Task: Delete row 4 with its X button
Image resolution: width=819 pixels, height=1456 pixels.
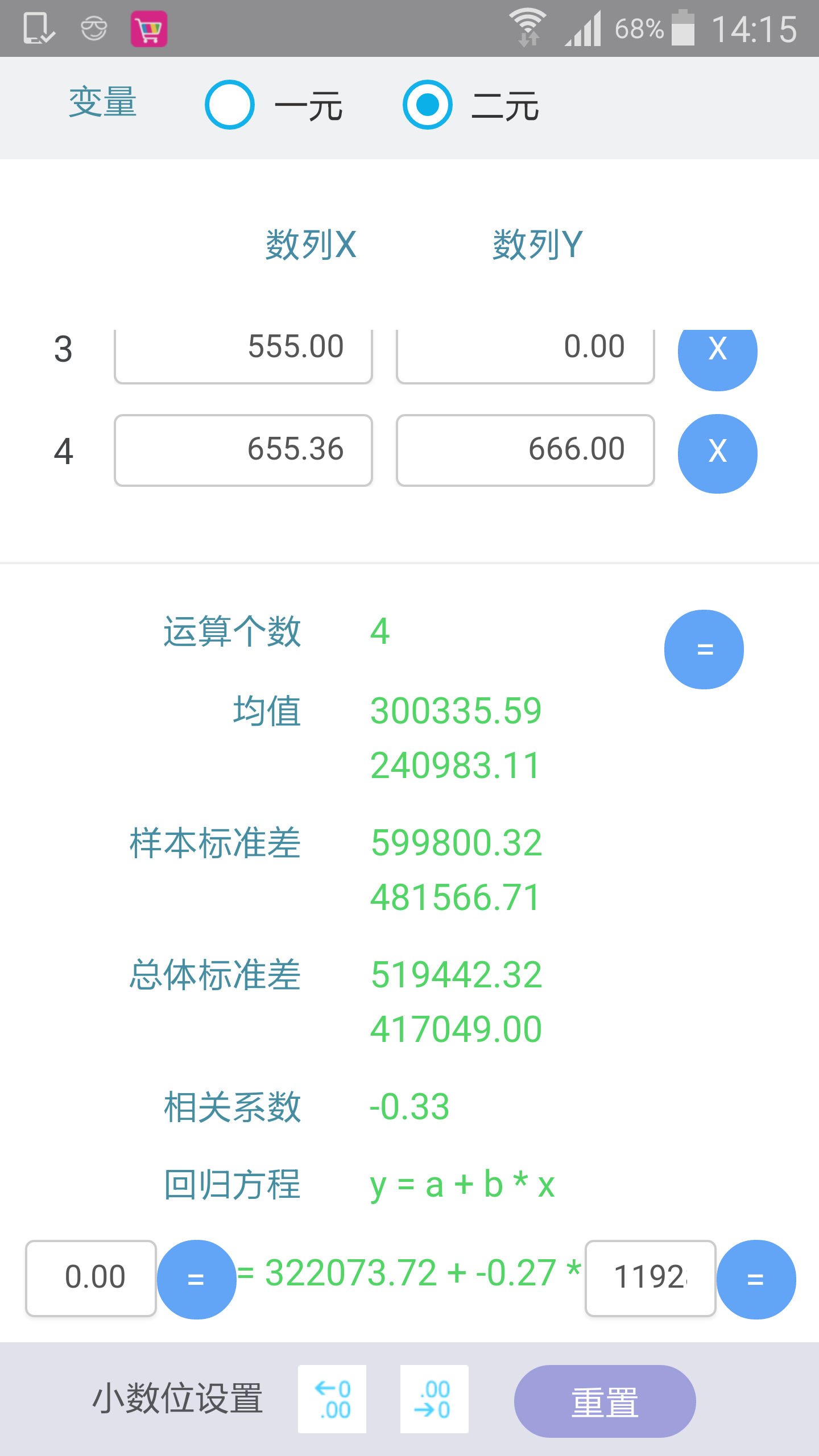Action: click(717, 453)
